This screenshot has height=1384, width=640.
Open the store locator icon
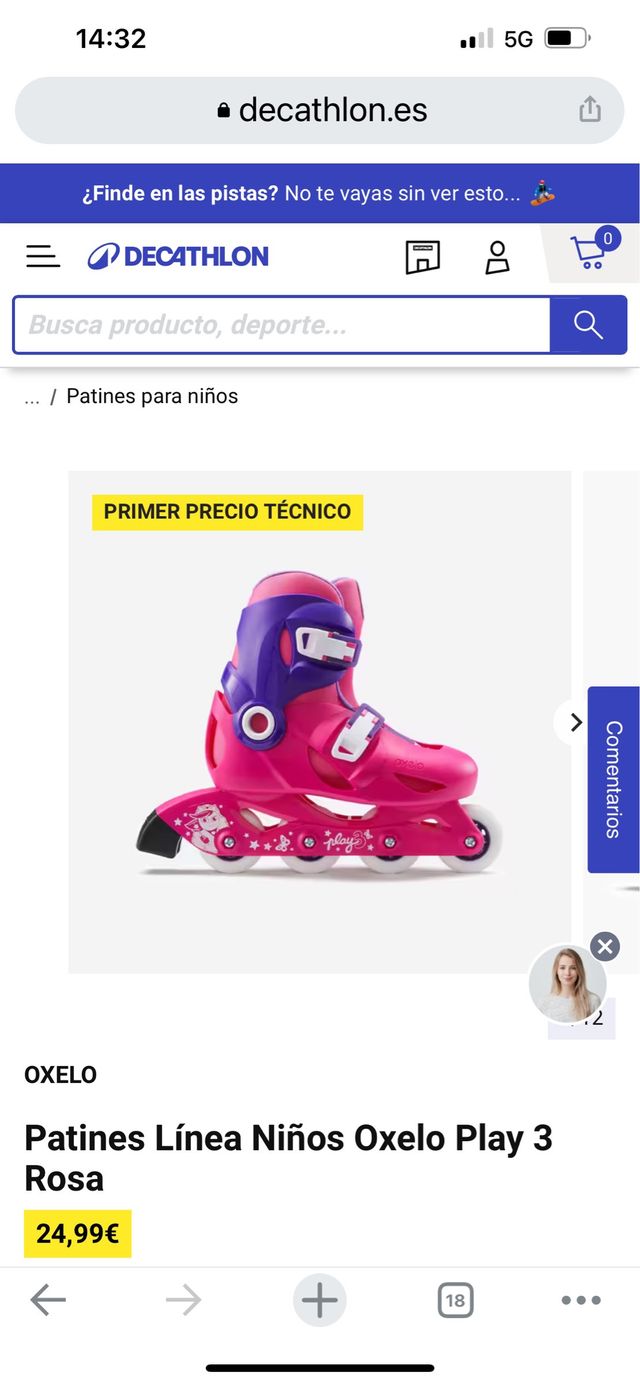pos(422,256)
